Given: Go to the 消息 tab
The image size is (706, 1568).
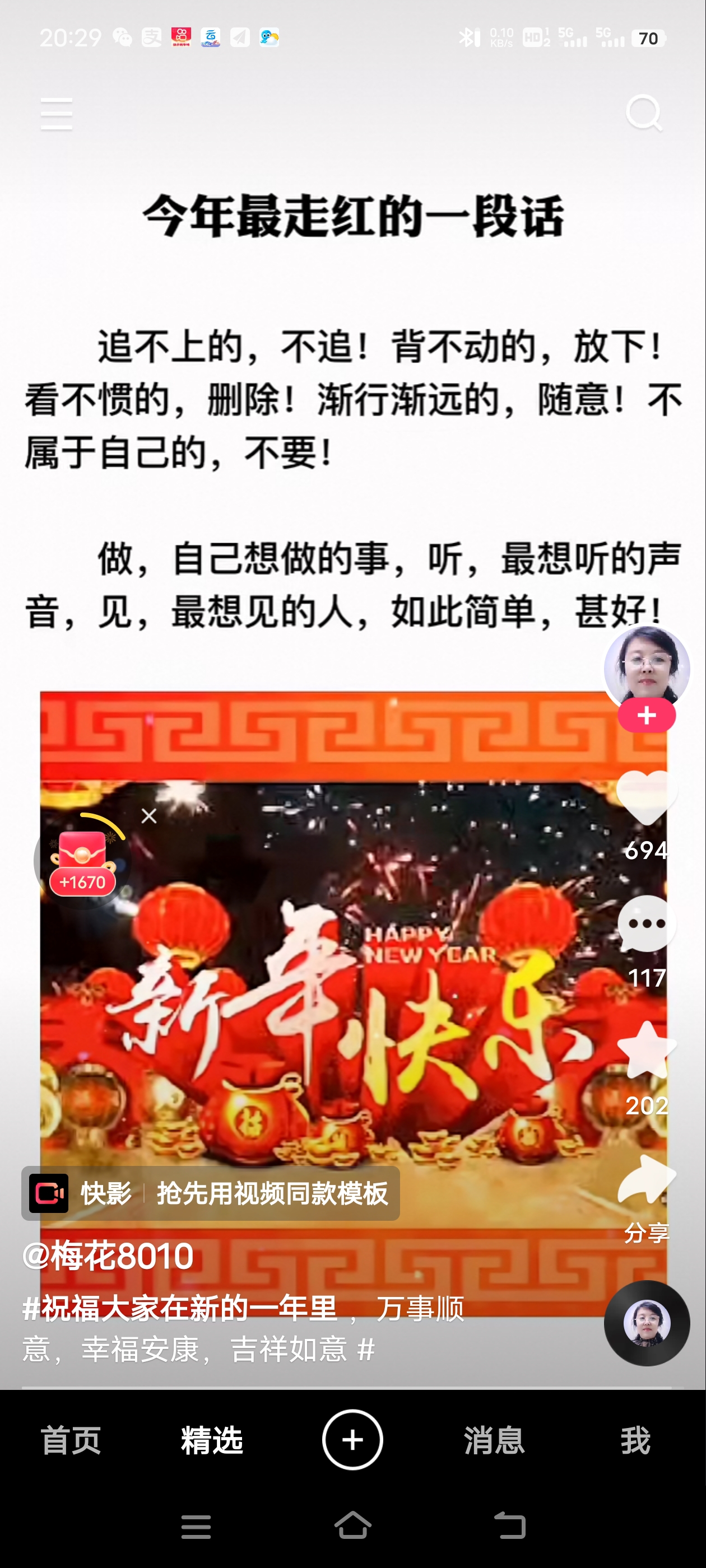Looking at the screenshot, I should pyautogui.click(x=494, y=1440).
